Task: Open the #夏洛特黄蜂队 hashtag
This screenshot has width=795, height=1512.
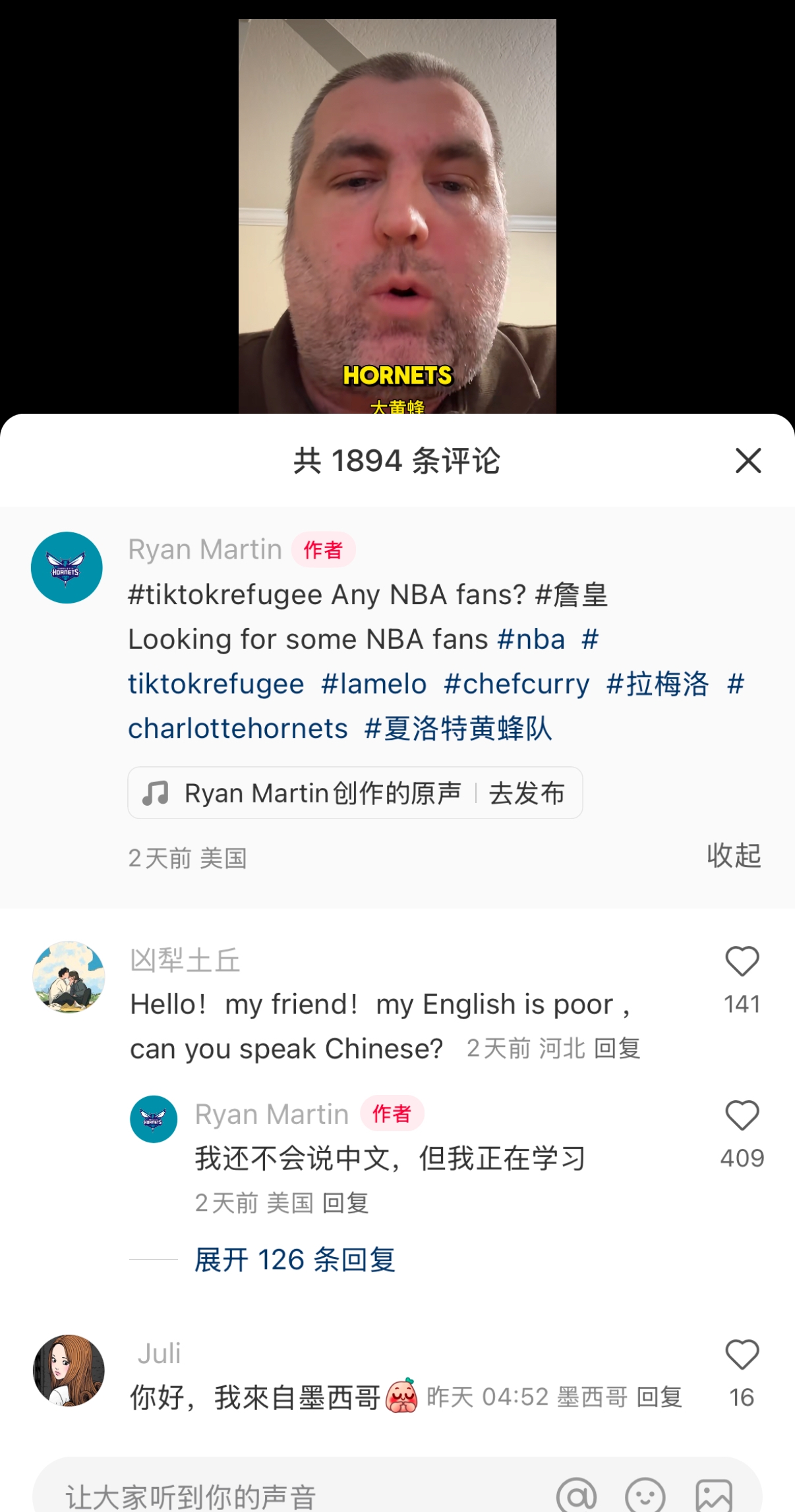Action: click(458, 729)
